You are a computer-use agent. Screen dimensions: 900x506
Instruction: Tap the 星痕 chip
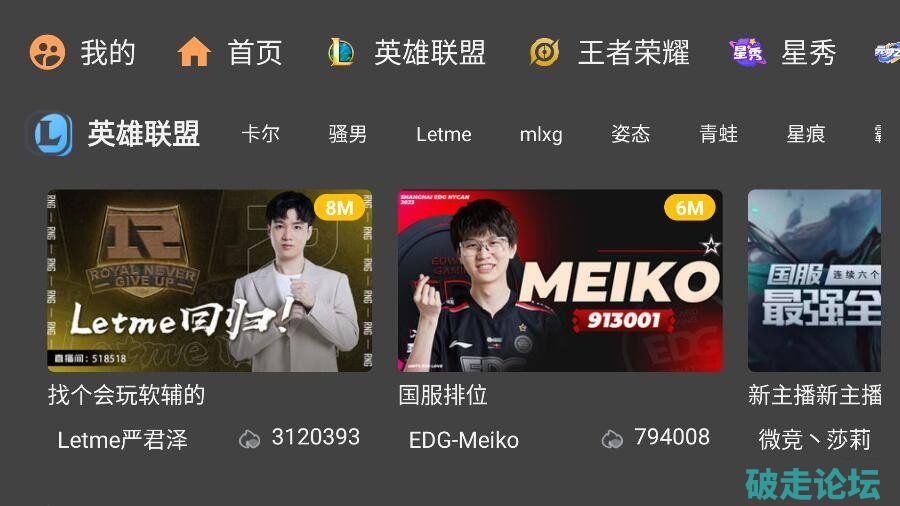[806, 134]
